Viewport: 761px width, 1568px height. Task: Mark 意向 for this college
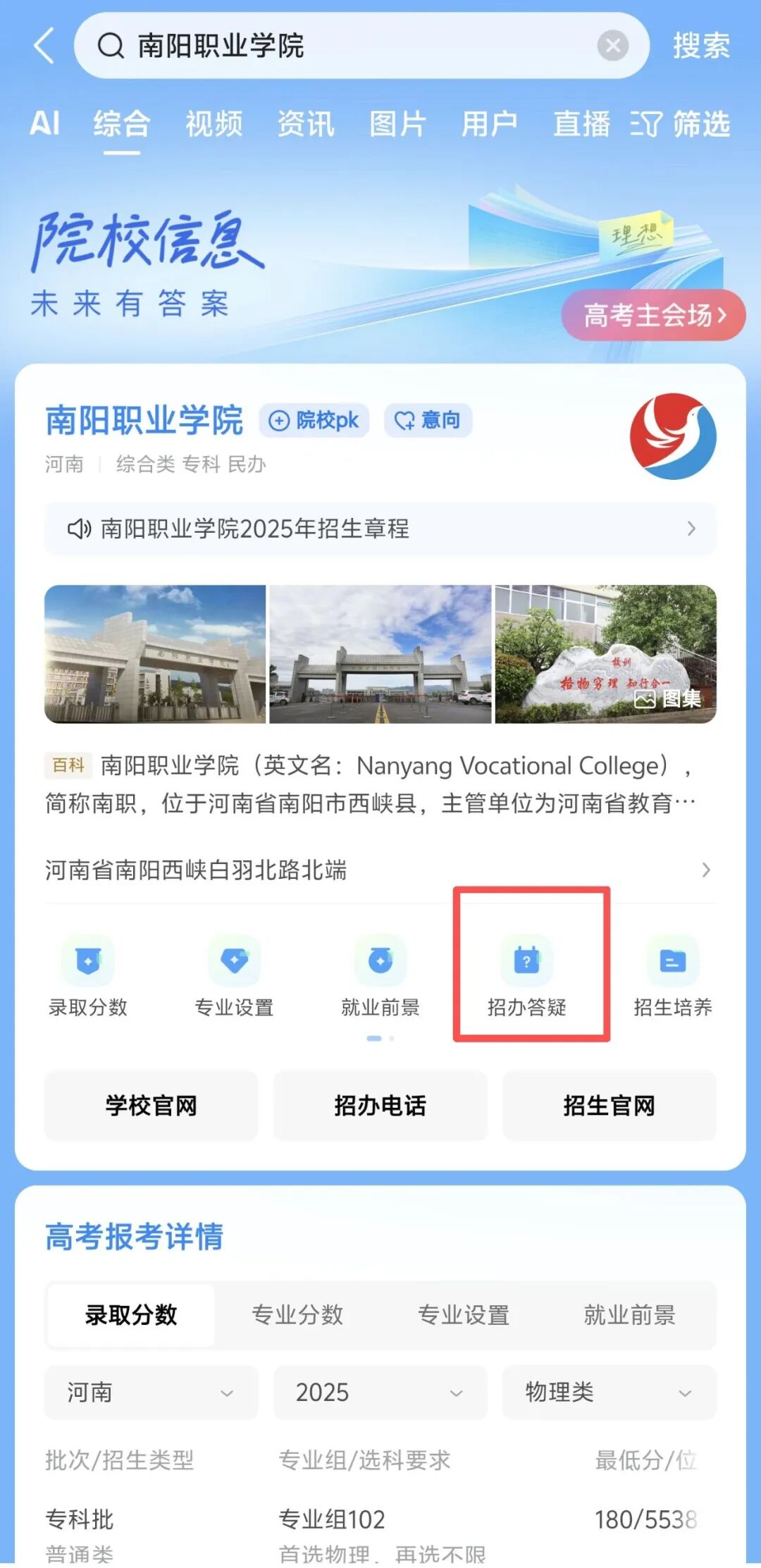tap(428, 421)
